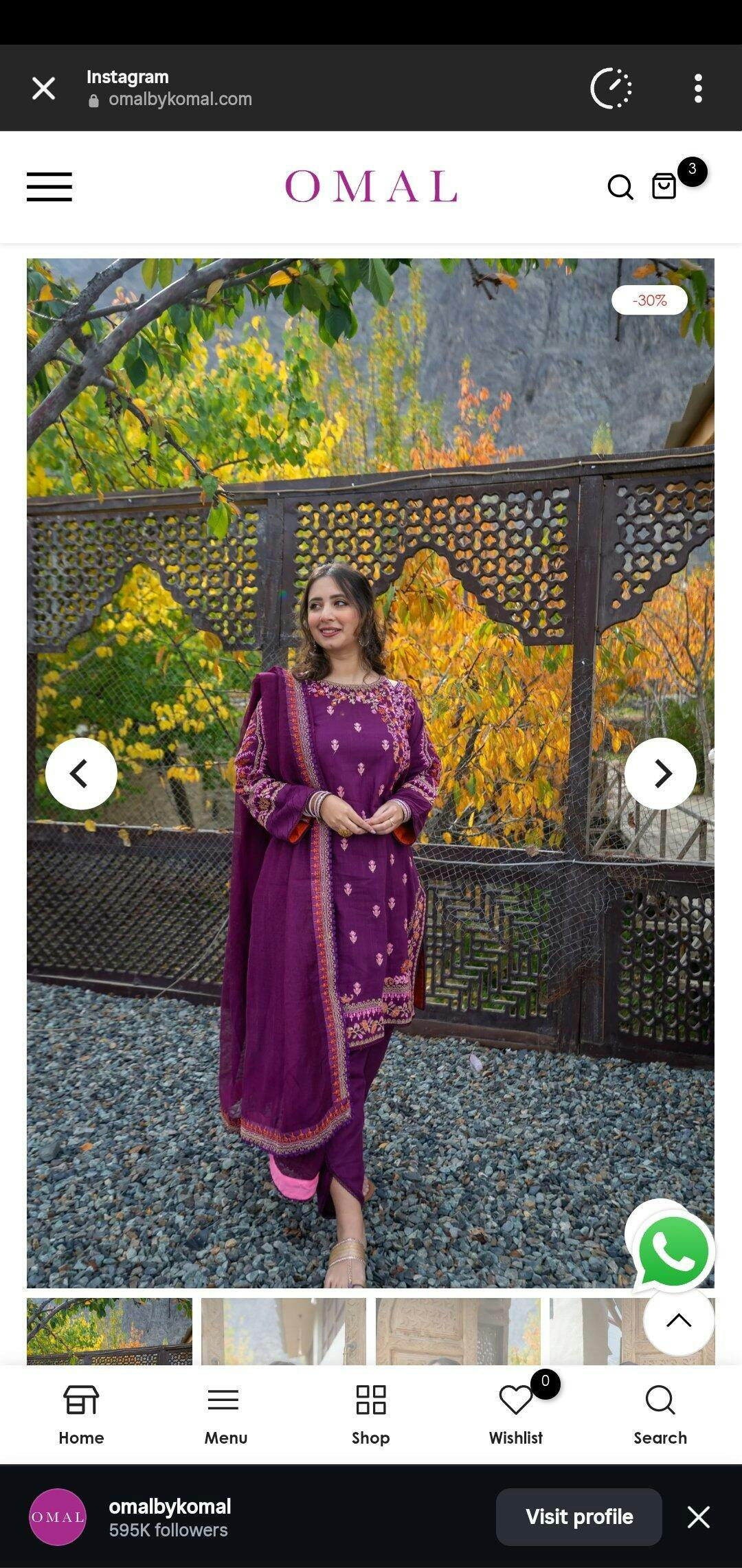This screenshot has width=742, height=1568.
Task: Visit the omalbykomal profile
Action: pyautogui.click(x=579, y=1516)
